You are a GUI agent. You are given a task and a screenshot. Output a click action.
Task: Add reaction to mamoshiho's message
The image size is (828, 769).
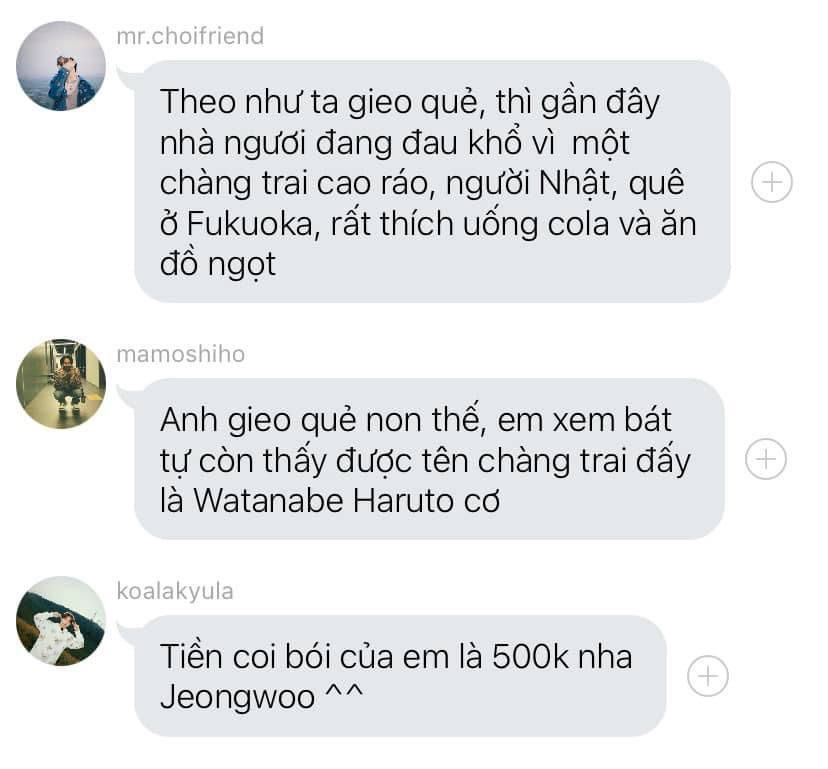766,458
